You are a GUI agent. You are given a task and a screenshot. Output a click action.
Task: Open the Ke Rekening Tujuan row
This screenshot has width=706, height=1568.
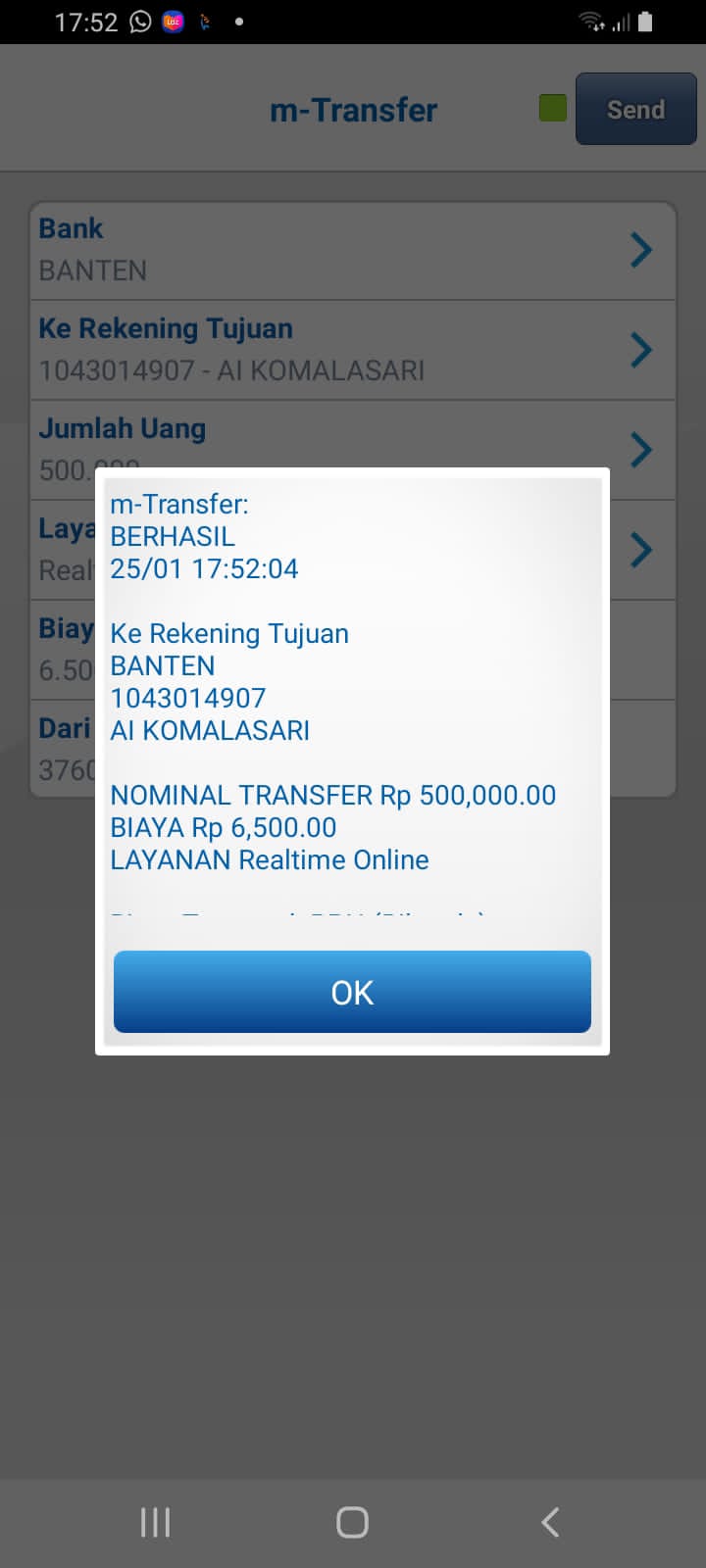click(353, 350)
